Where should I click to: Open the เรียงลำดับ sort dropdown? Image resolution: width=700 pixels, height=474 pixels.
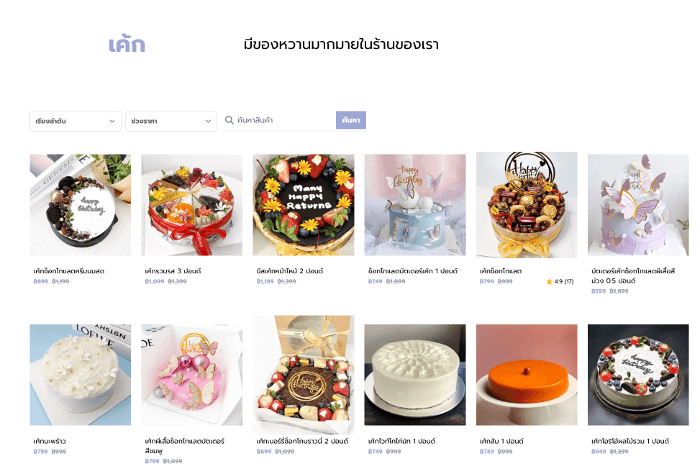(x=76, y=121)
